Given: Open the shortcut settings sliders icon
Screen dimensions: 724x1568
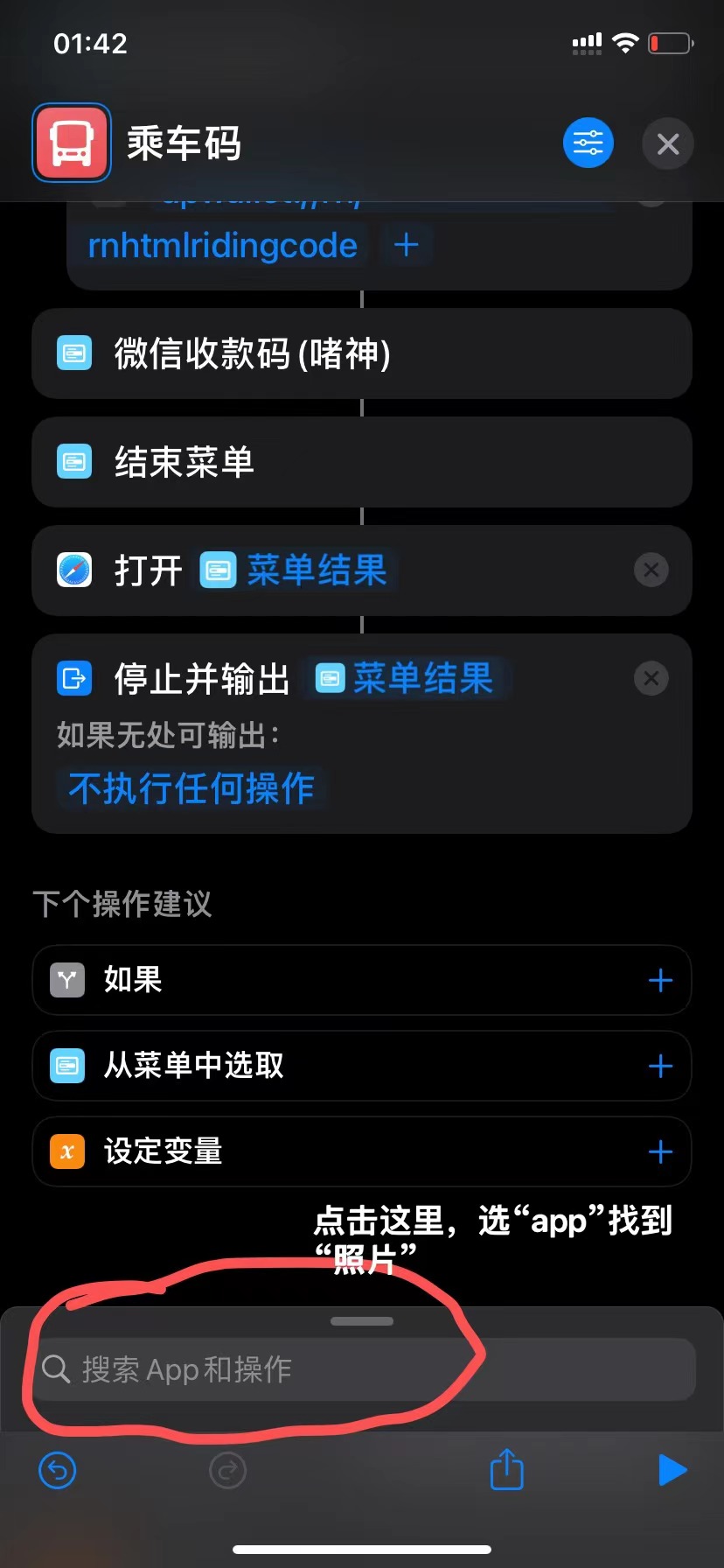Looking at the screenshot, I should 588,143.
